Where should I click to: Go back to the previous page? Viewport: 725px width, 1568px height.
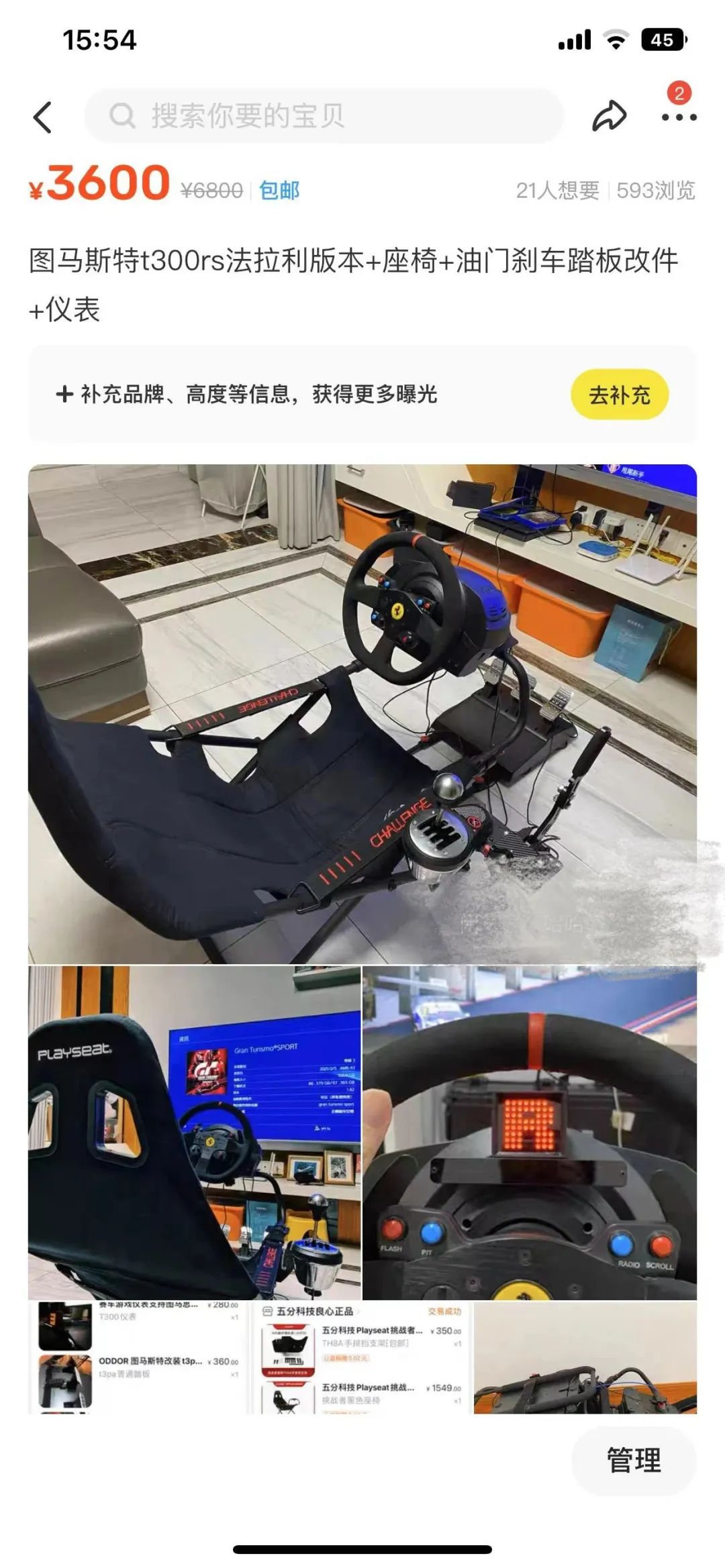[43, 117]
